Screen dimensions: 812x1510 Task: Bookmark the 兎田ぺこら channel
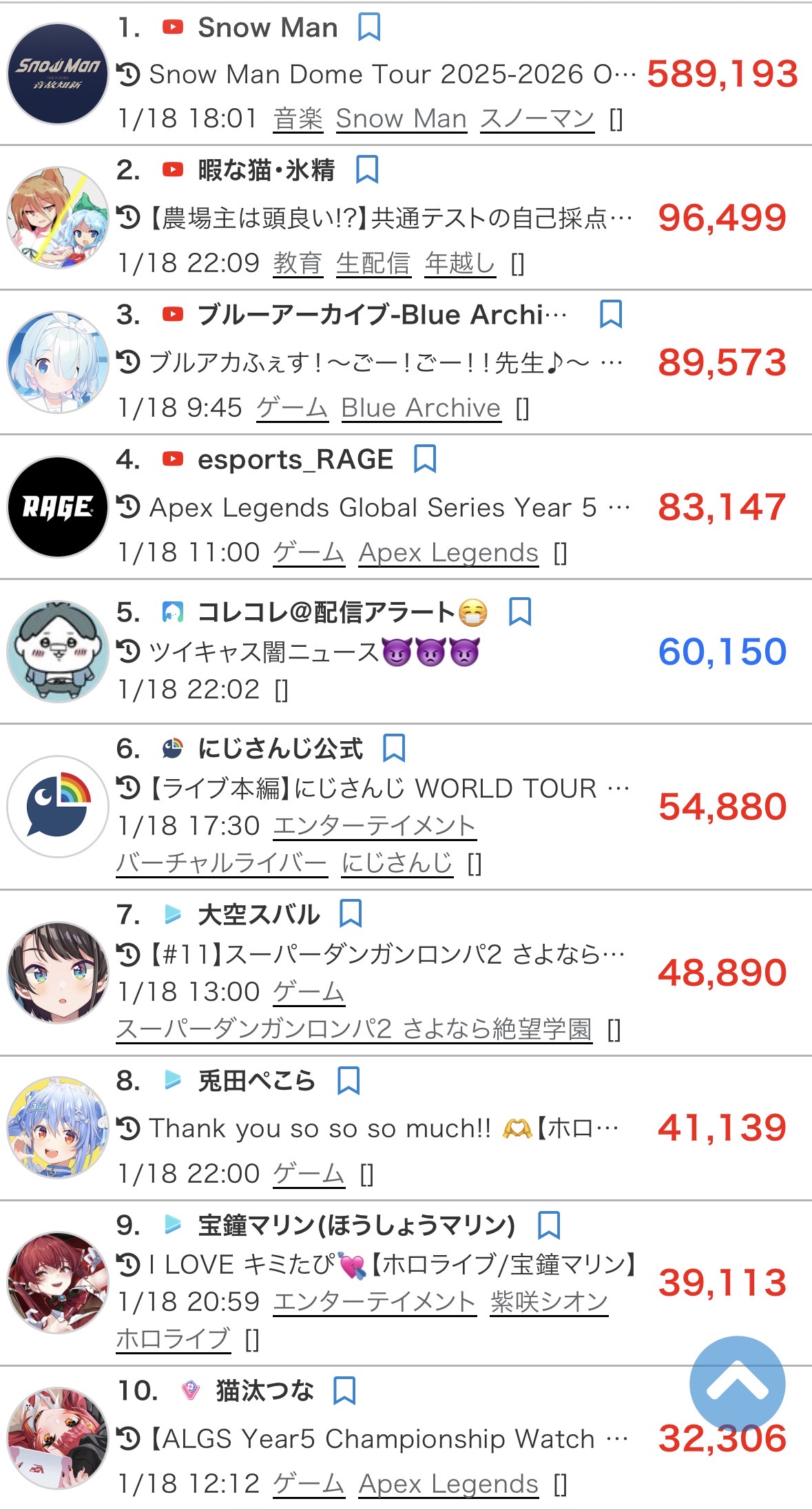[x=348, y=1081]
